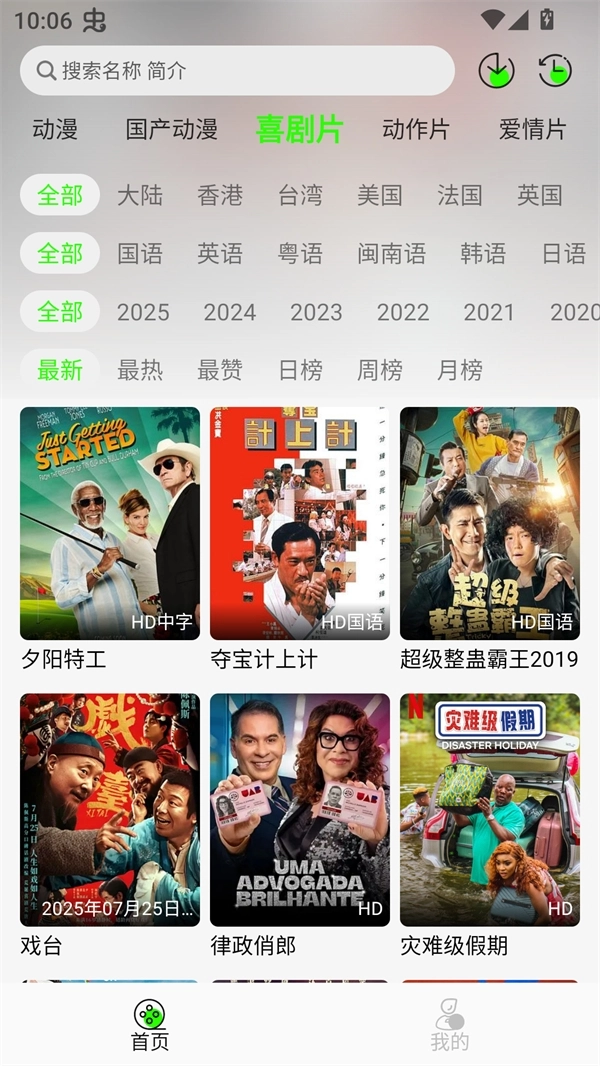Switch to the 国产动漫 category tab
The width and height of the screenshot is (600, 1066).
pyautogui.click(x=172, y=129)
